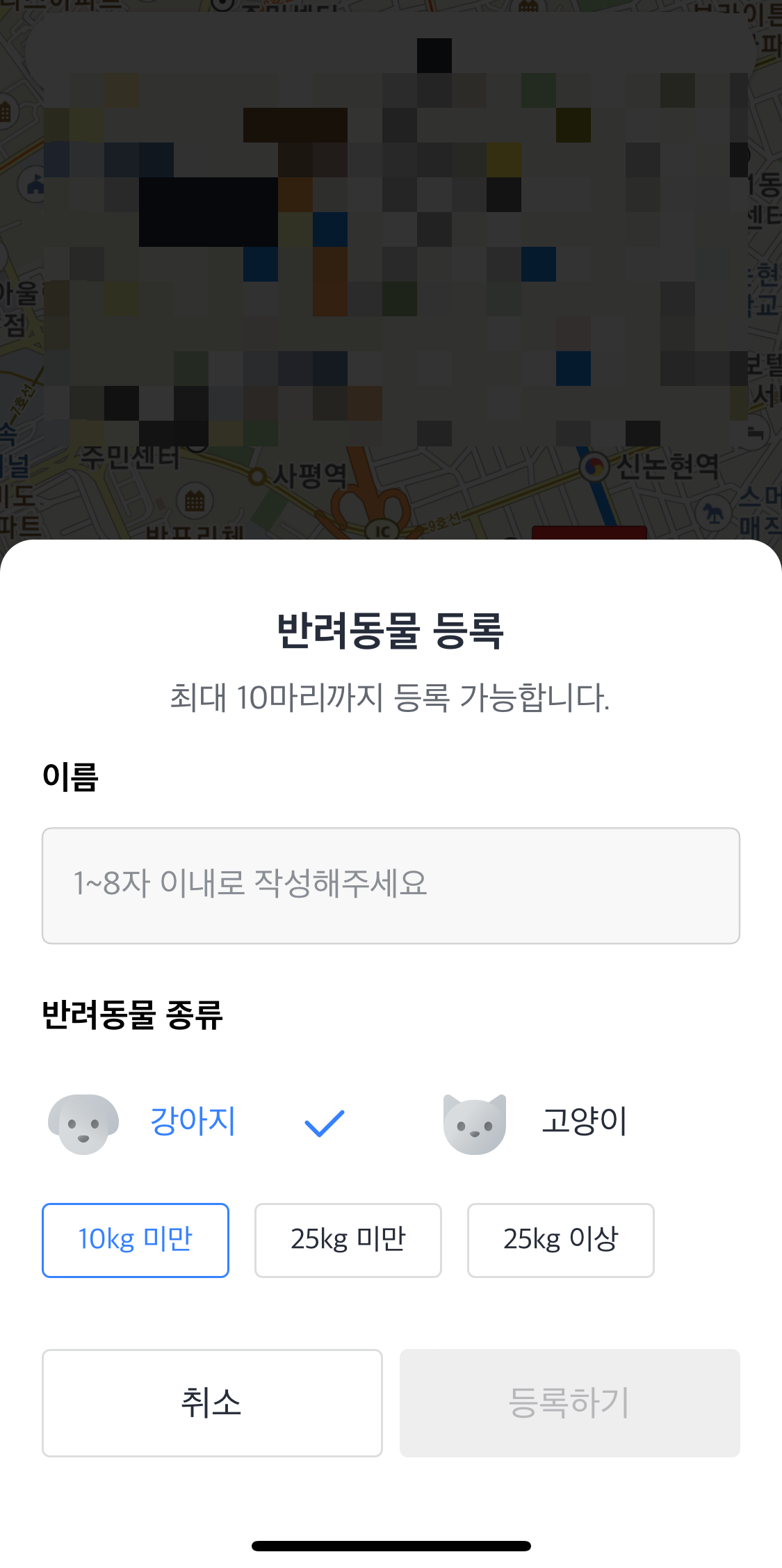Select the 10kg 미만 weight option
Viewport: 782px width, 1568px height.
pyautogui.click(x=136, y=1240)
